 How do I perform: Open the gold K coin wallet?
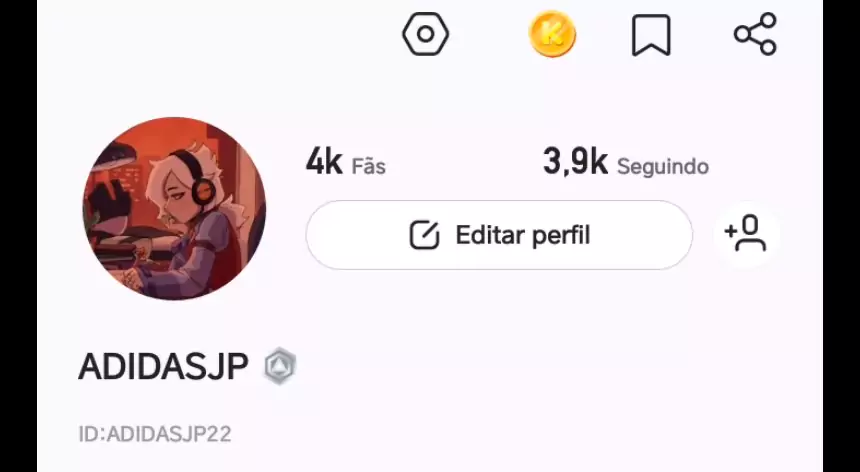click(552, 35)
